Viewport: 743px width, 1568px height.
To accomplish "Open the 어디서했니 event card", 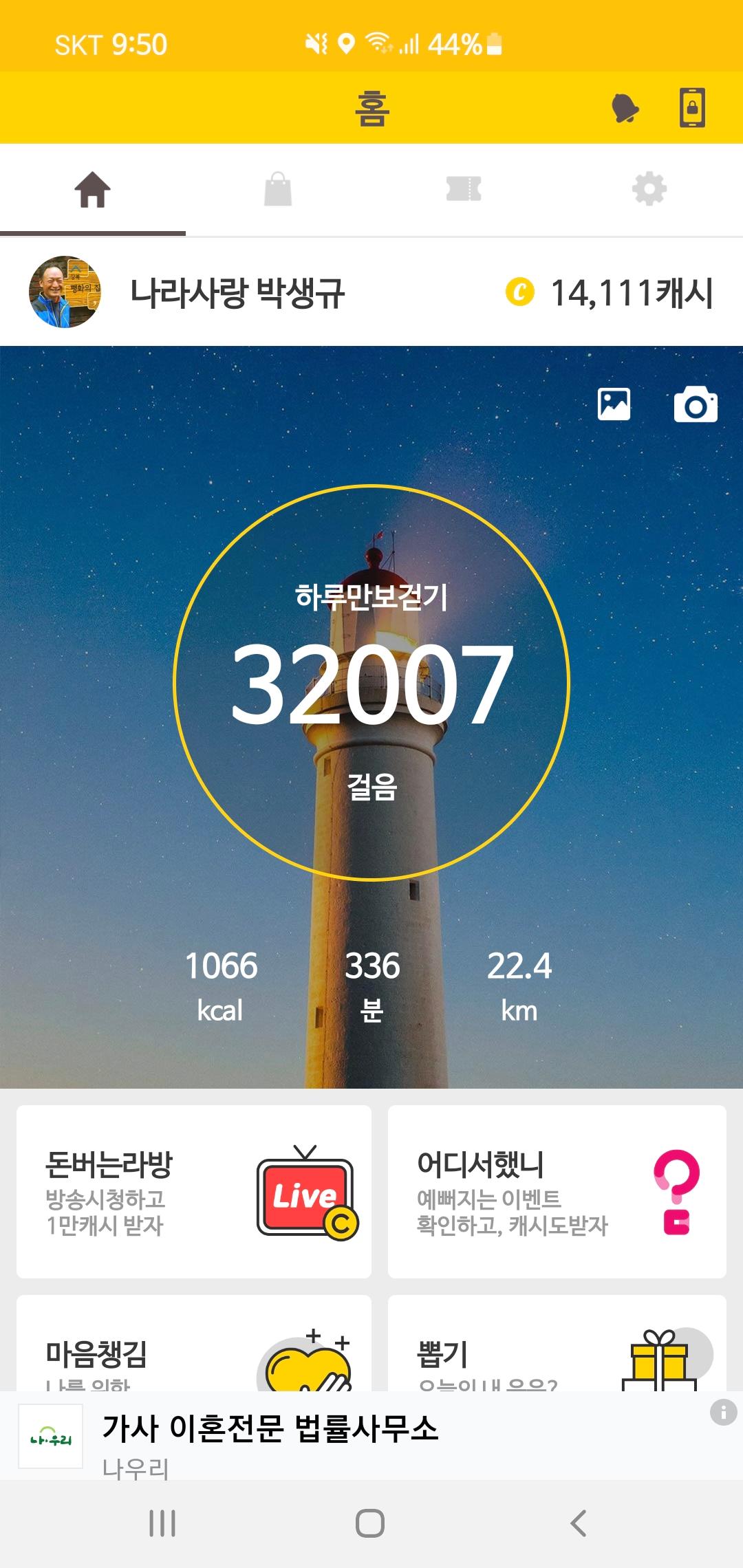I will [x=557, y=1192].
